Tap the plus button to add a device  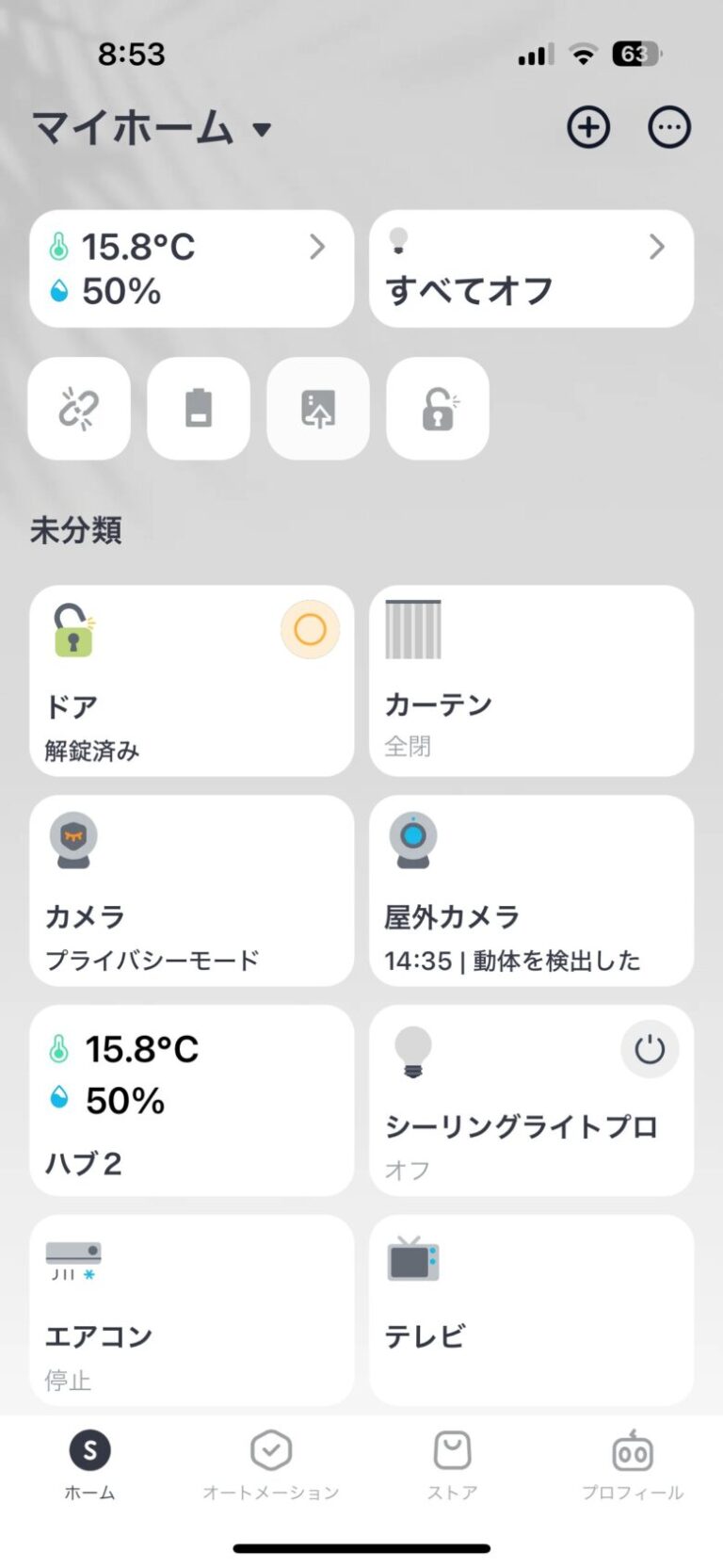click(x=587, y=126)
